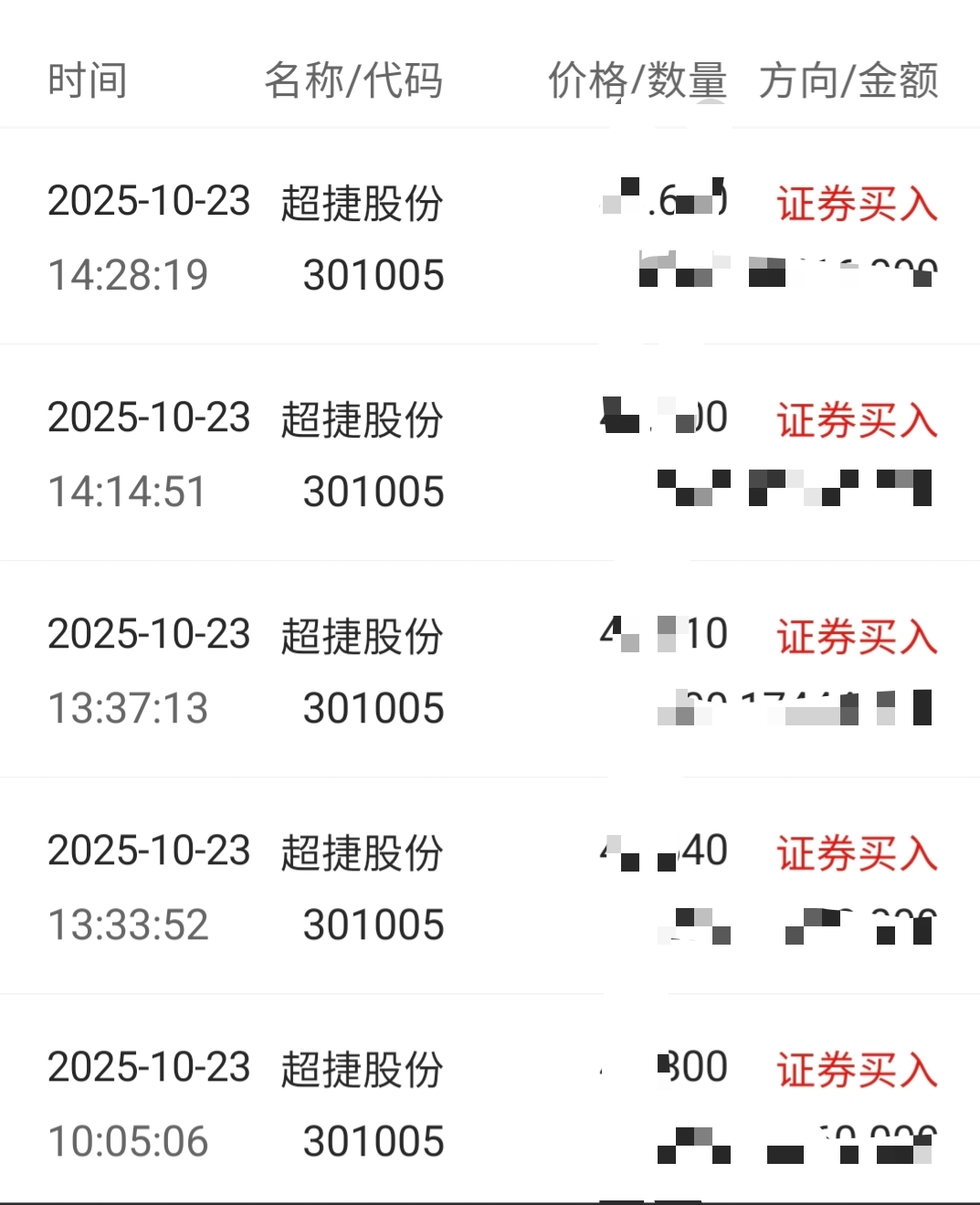Open the 14:28:19 超捷股份 buy record

coord(490,237)
